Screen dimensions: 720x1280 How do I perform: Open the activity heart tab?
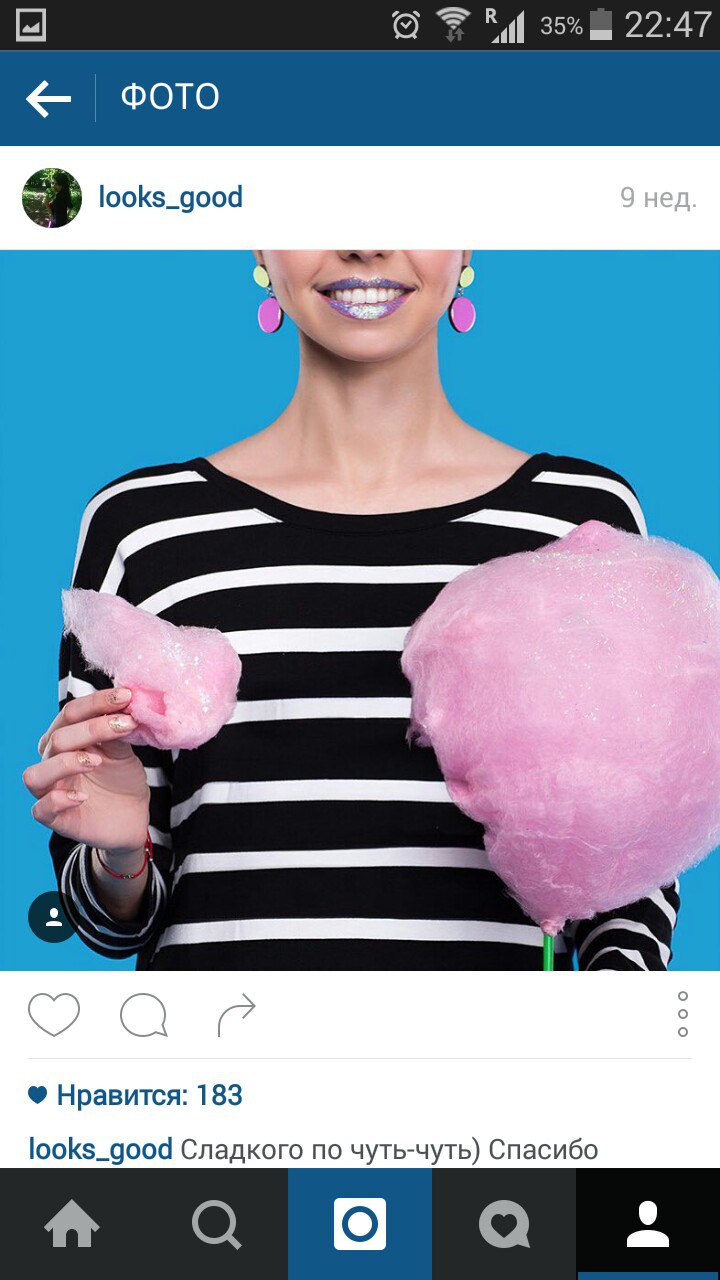504,1224
